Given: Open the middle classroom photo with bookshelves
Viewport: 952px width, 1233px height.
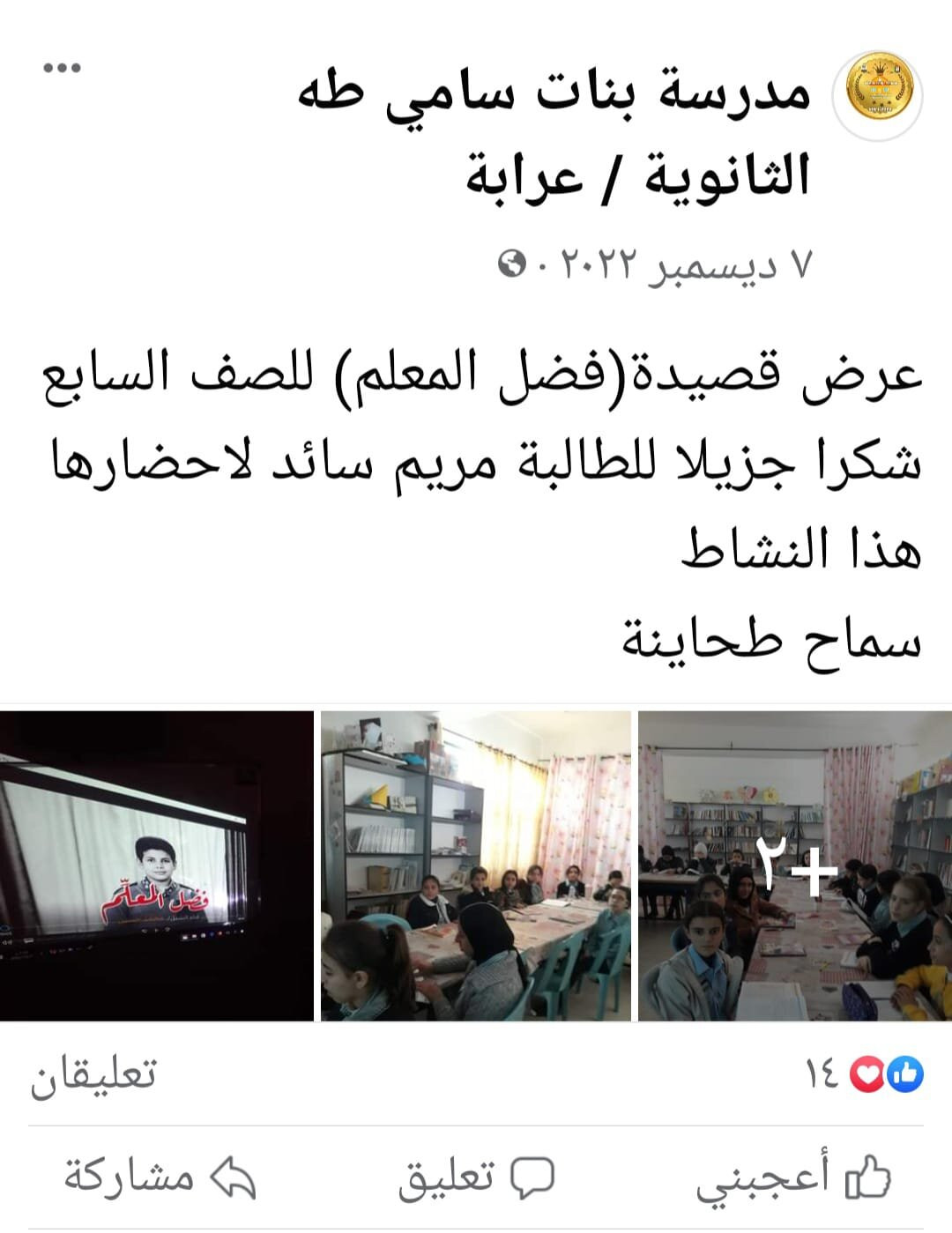Looking at the screenshot, I should pos(476,865).
